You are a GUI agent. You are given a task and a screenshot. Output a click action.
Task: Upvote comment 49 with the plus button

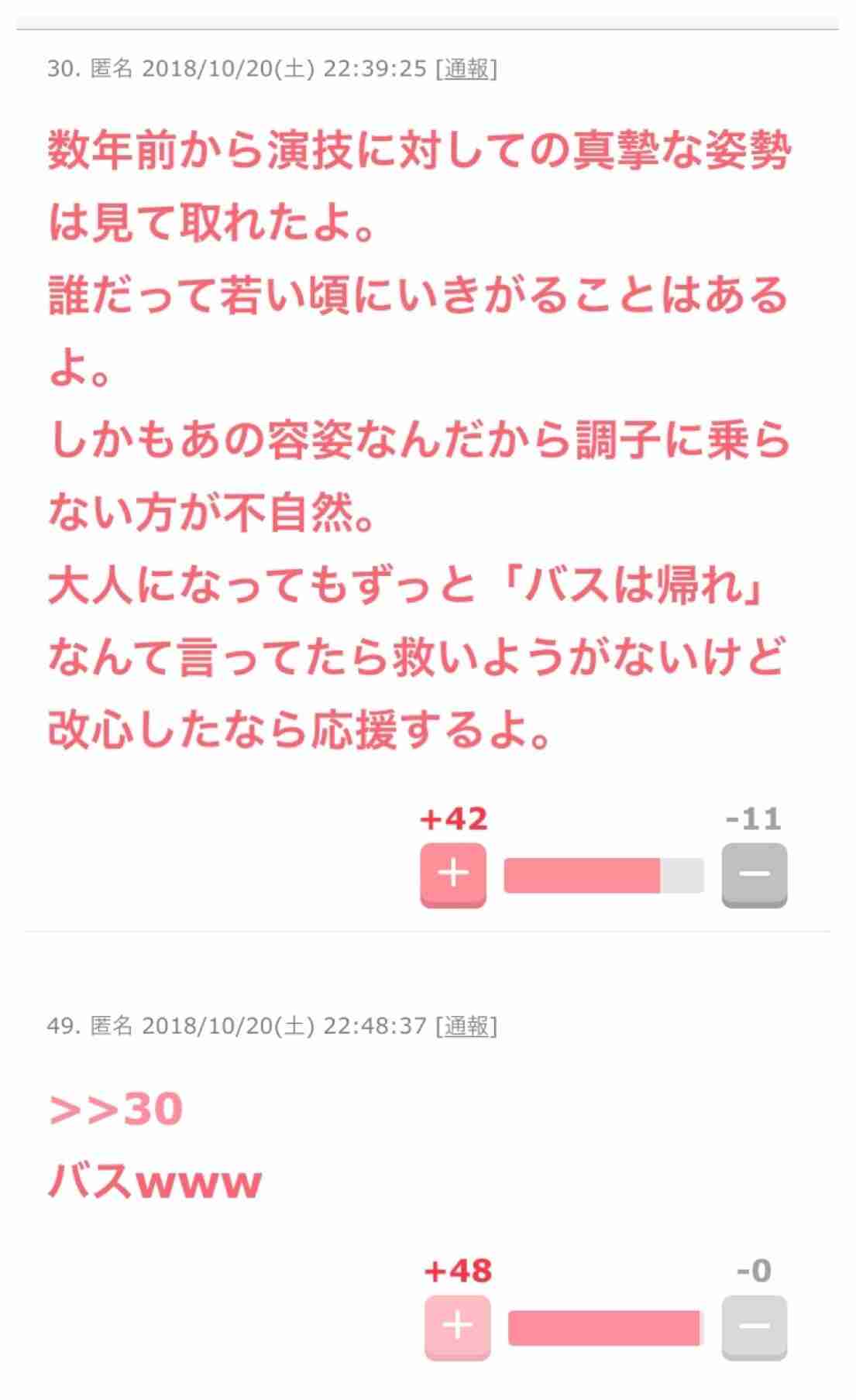tap(457, 1326)
